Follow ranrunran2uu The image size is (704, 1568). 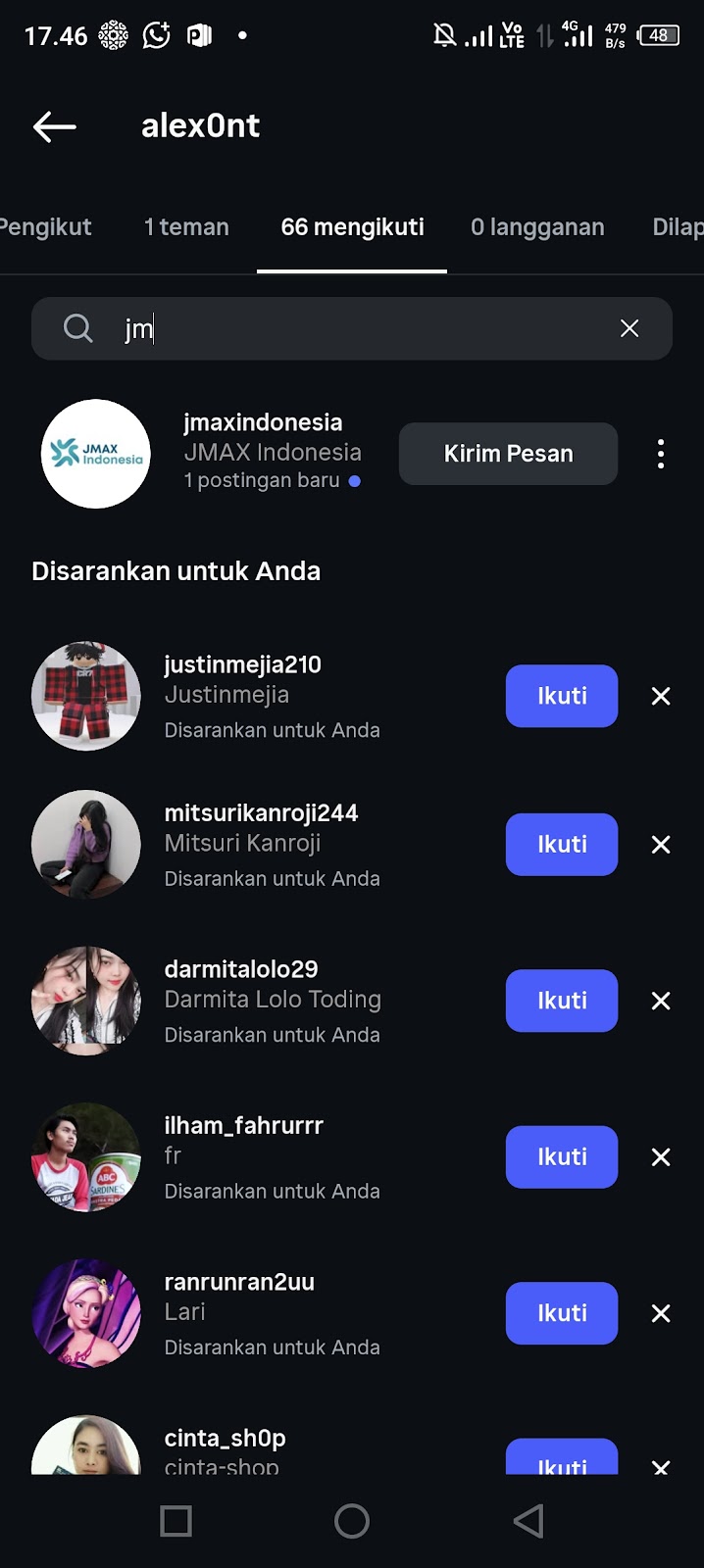tap(562, 1313)
